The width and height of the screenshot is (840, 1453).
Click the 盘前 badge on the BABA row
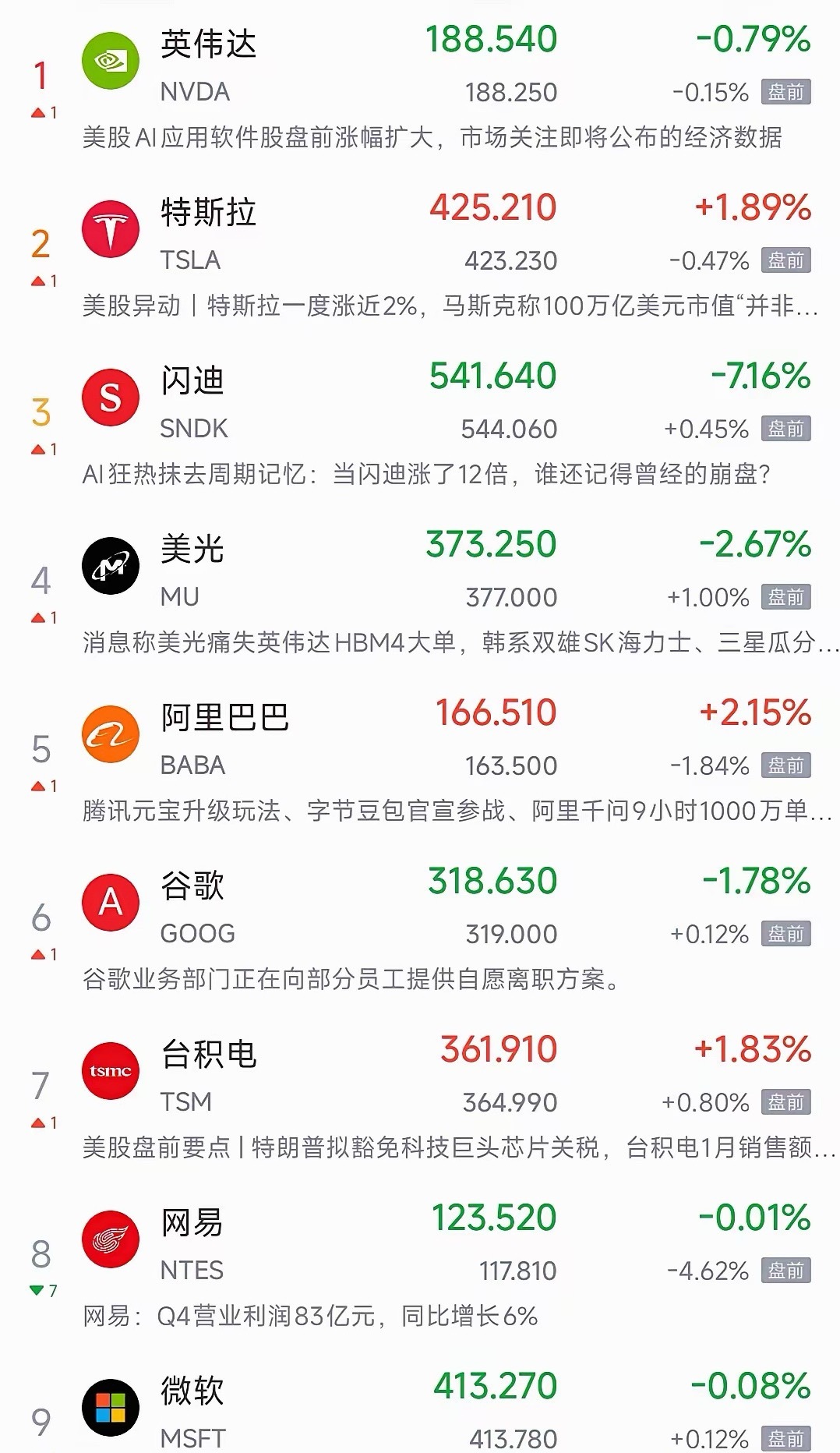785,765
